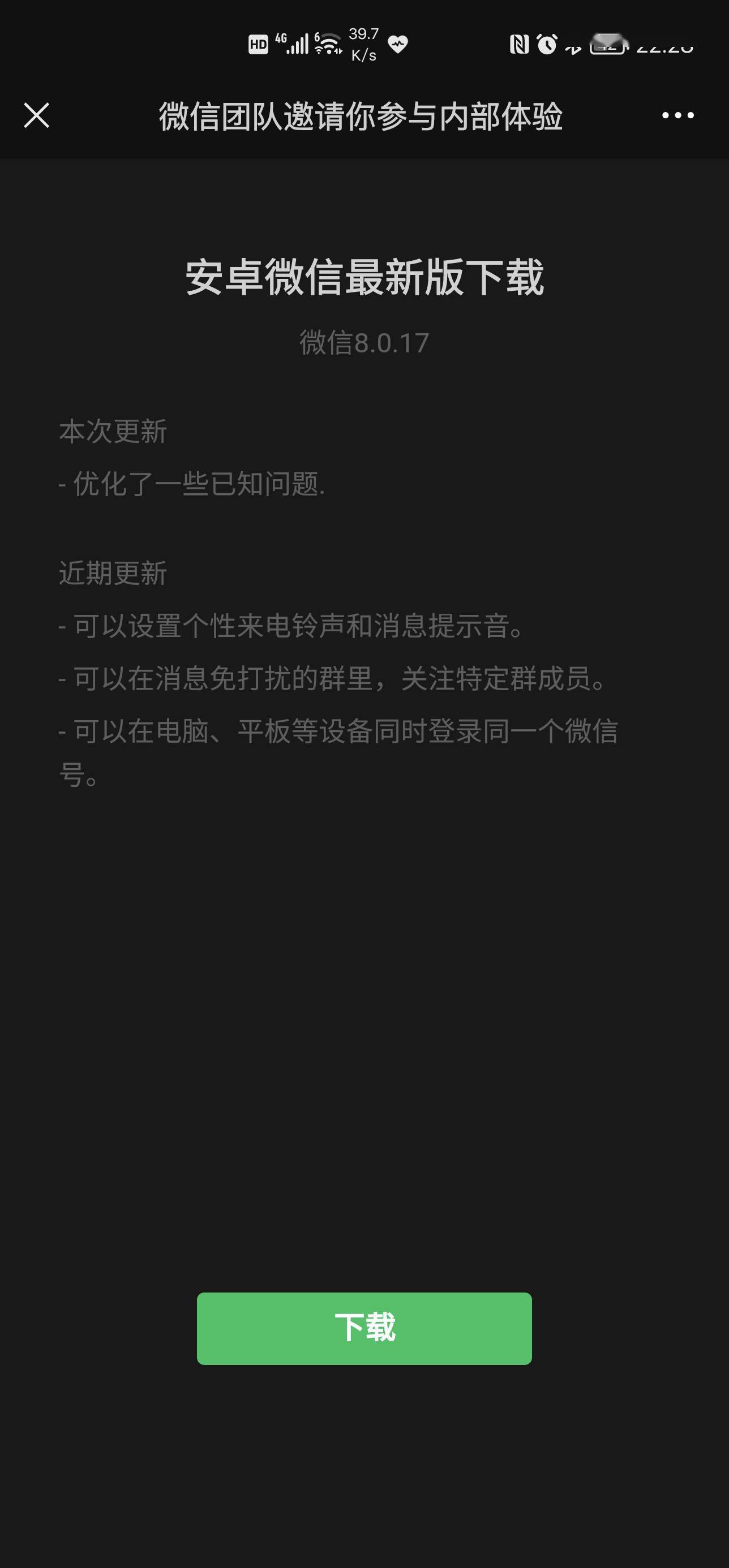This screenshot has width=729, height=1568.
Task: Tap the network speed 39.7 K/s readout
Action: [x=362, y=44]
